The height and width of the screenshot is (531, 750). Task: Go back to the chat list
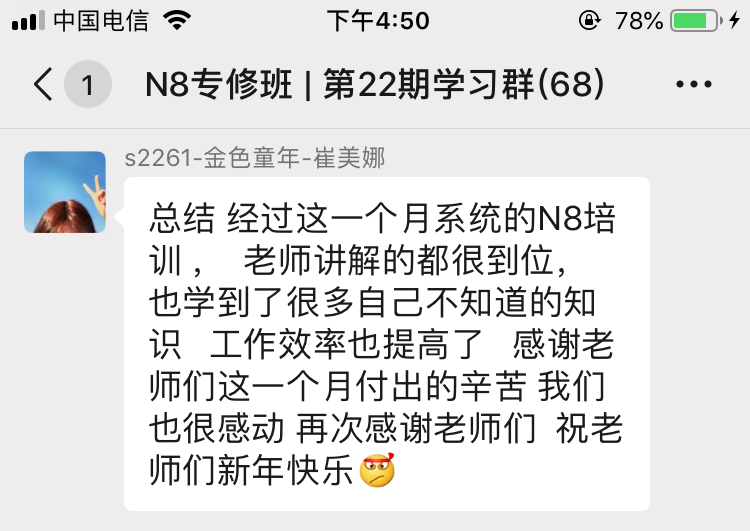coord(44,85)
